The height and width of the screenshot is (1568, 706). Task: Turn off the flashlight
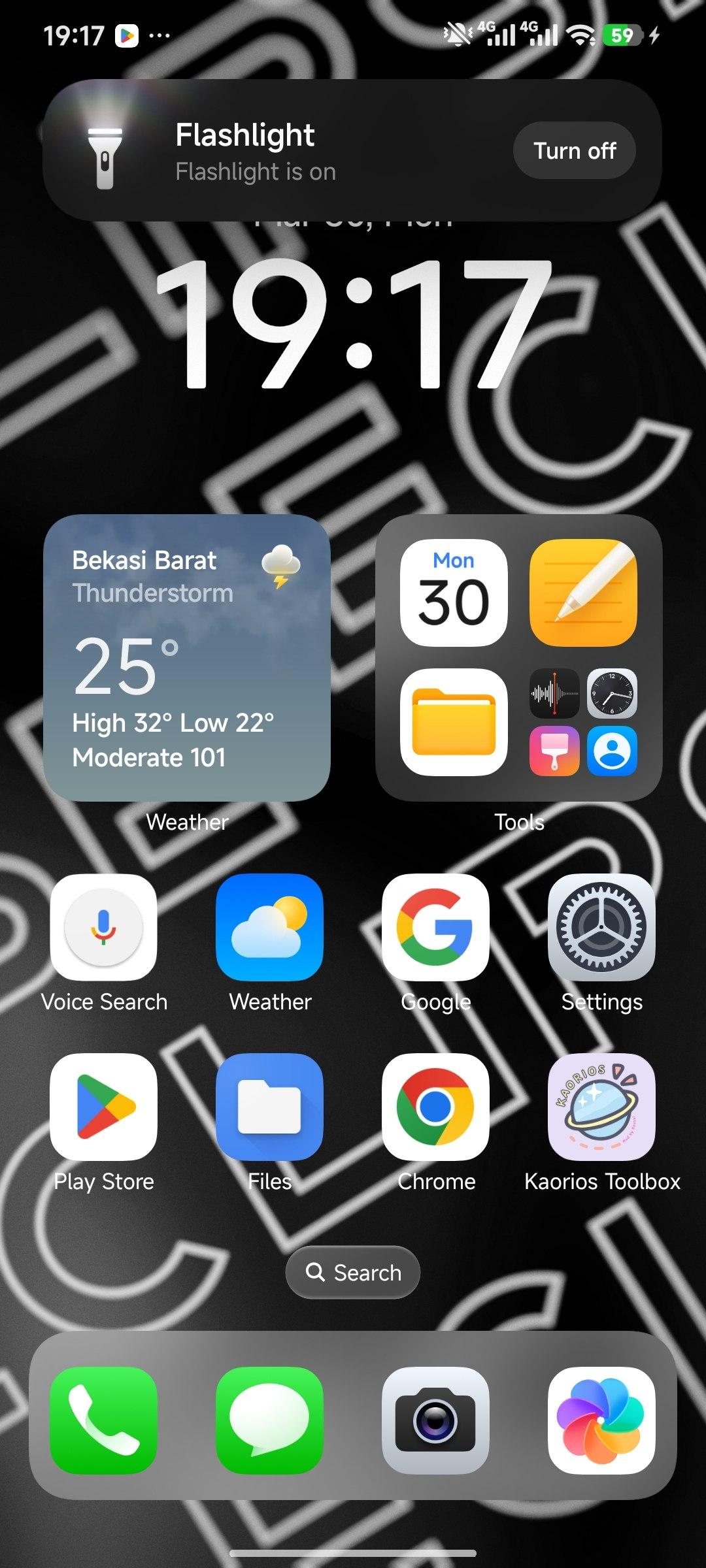[x=574, y=150]
